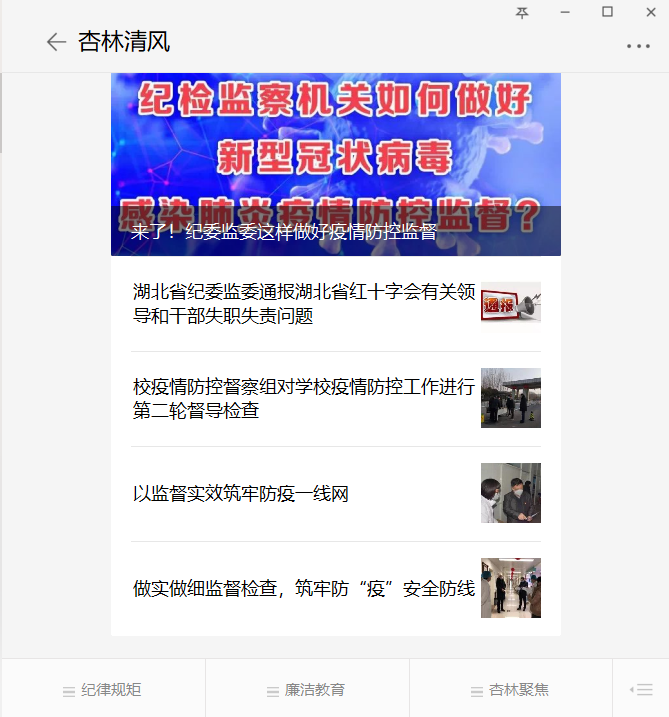Open article 来了！纪委监委这样做好疫情防控监督
This screenshot has width=669, height=717.
(335, 164)
